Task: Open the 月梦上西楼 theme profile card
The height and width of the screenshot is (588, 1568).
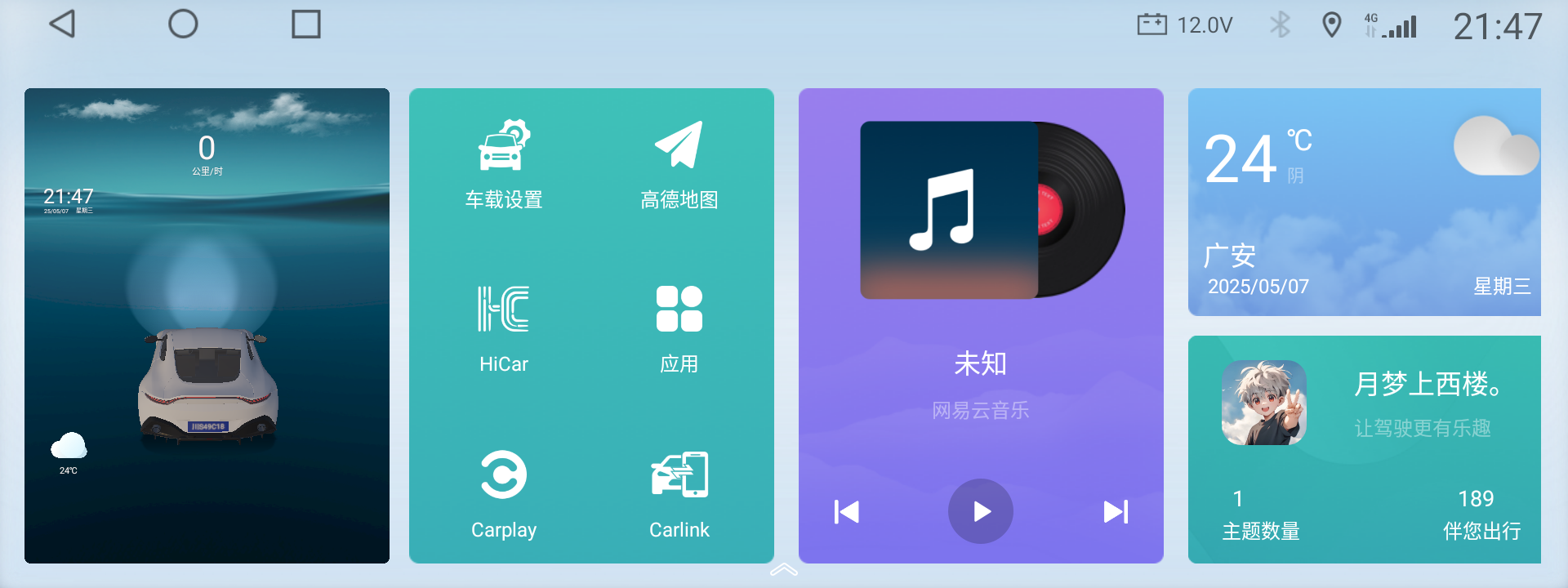Action: tap(1364, 449)
